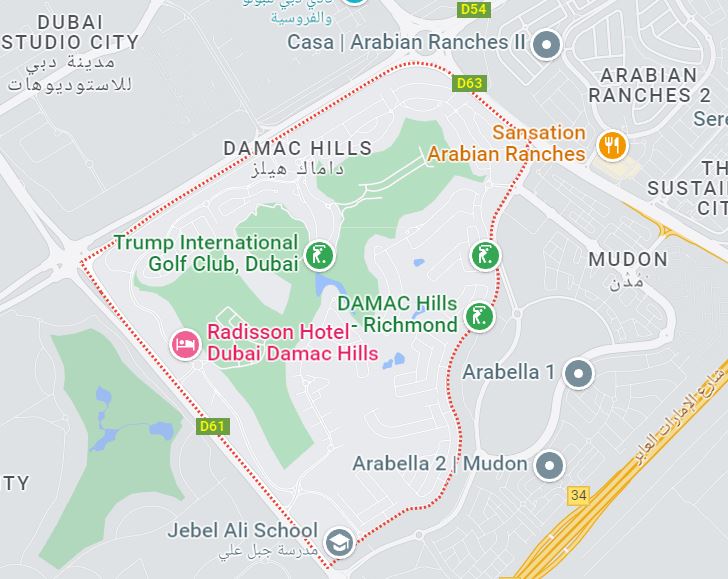The image size is (728, 579).
Task: Tap the DAMAC Hills Richmond golf marker
Action: pyautogui.click(x=481, y=317)
